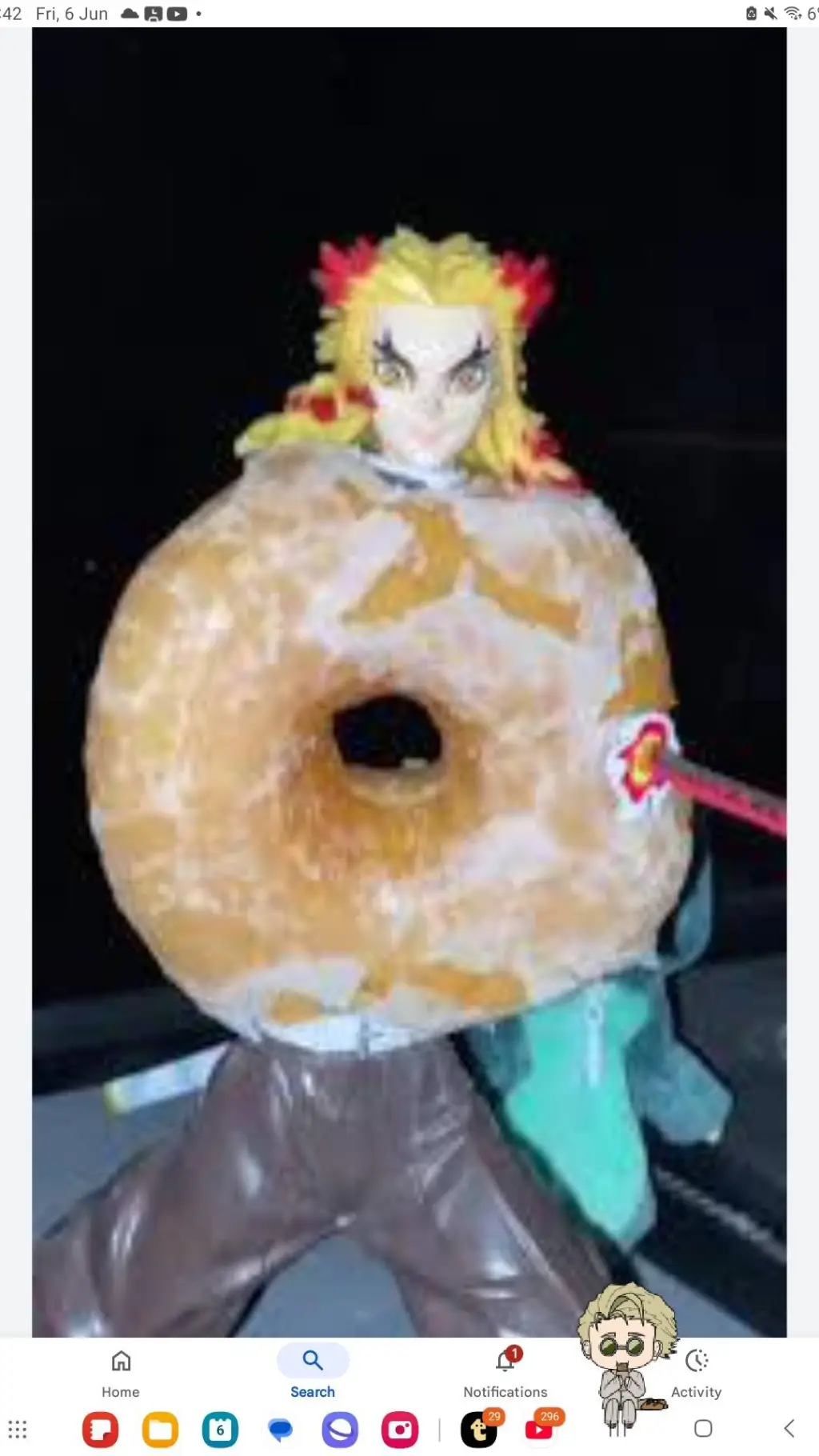Go to the Home tab

(121, 1374)
